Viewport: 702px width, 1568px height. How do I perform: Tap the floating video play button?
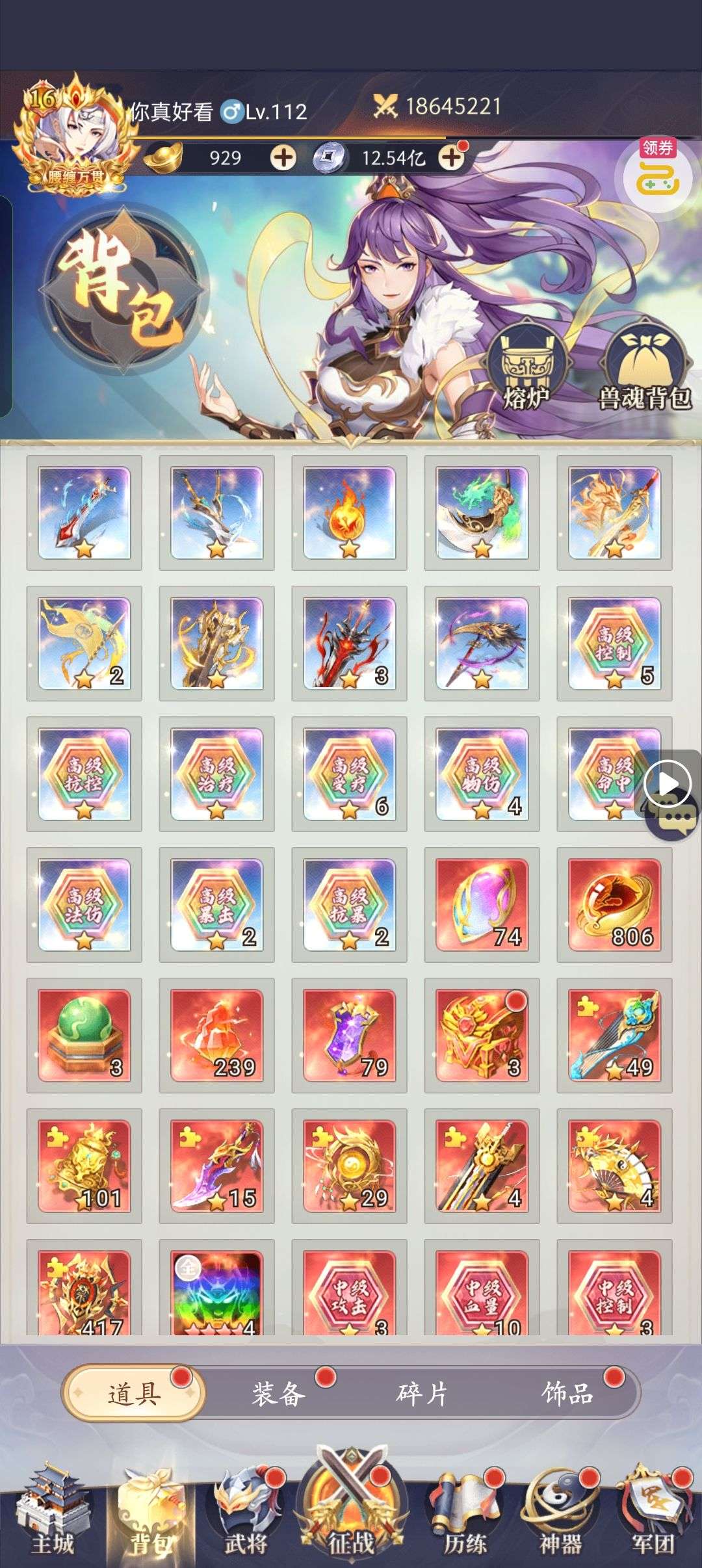click(668, 785)
